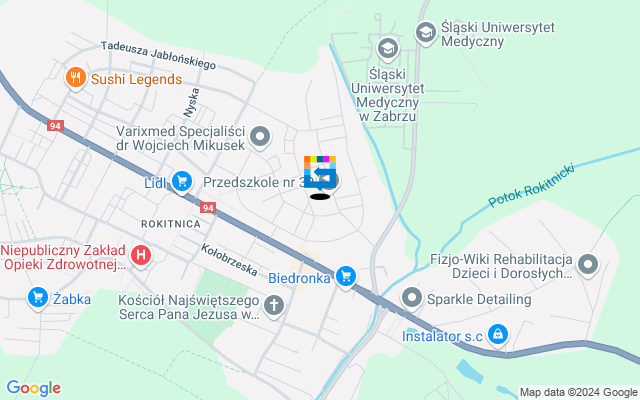This screenshot has height=400, width=640.
Task: Select the Varixmed Specjaliści marker
Action: [261, 135]
